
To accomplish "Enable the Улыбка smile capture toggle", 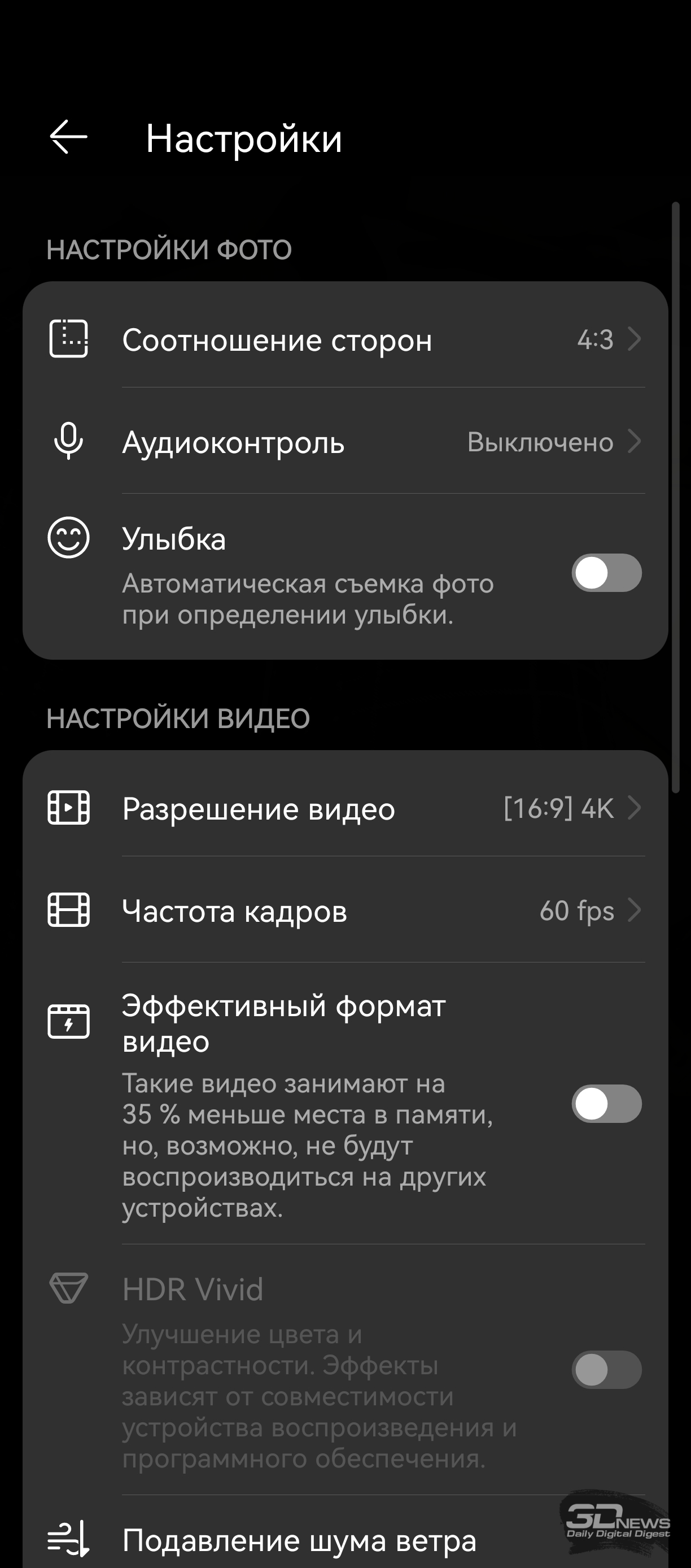I will 606,573.
